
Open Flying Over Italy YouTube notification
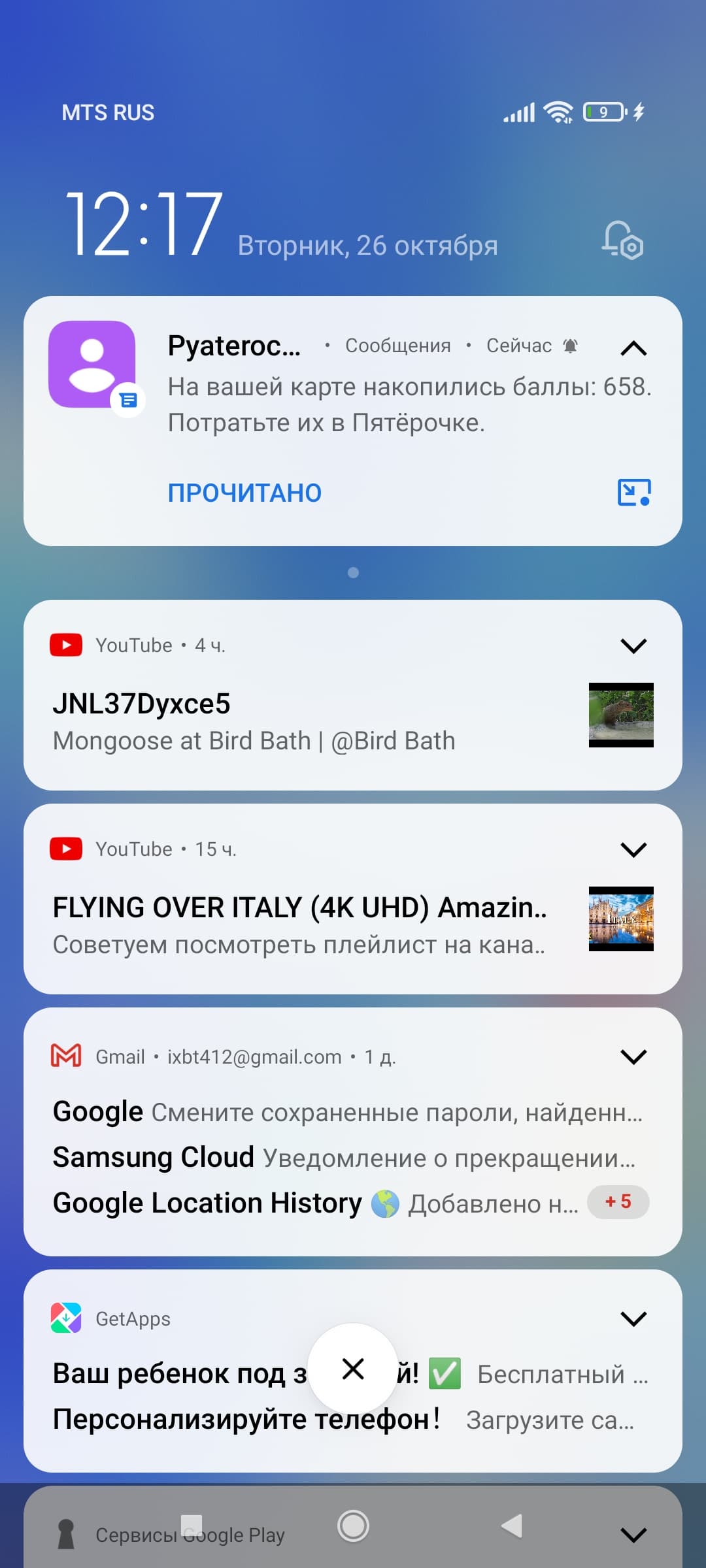pyautogui.click(x=299, y=925)
